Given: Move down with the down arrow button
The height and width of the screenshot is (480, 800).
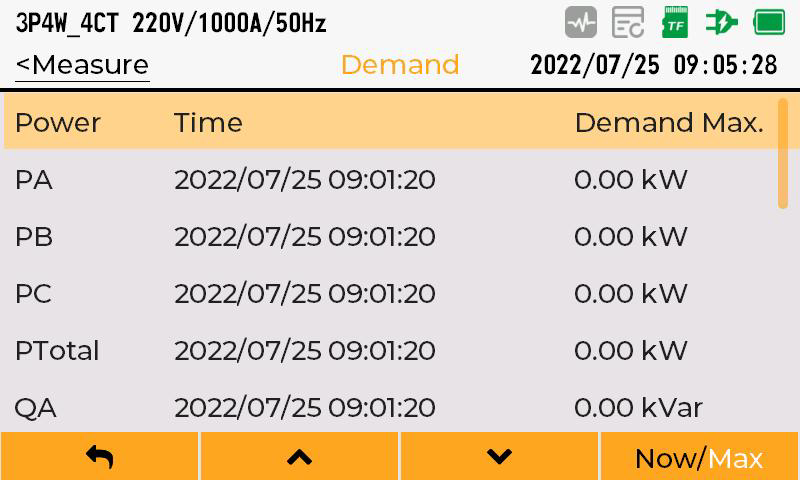Looking at the screenshot, I should (499, 457).
